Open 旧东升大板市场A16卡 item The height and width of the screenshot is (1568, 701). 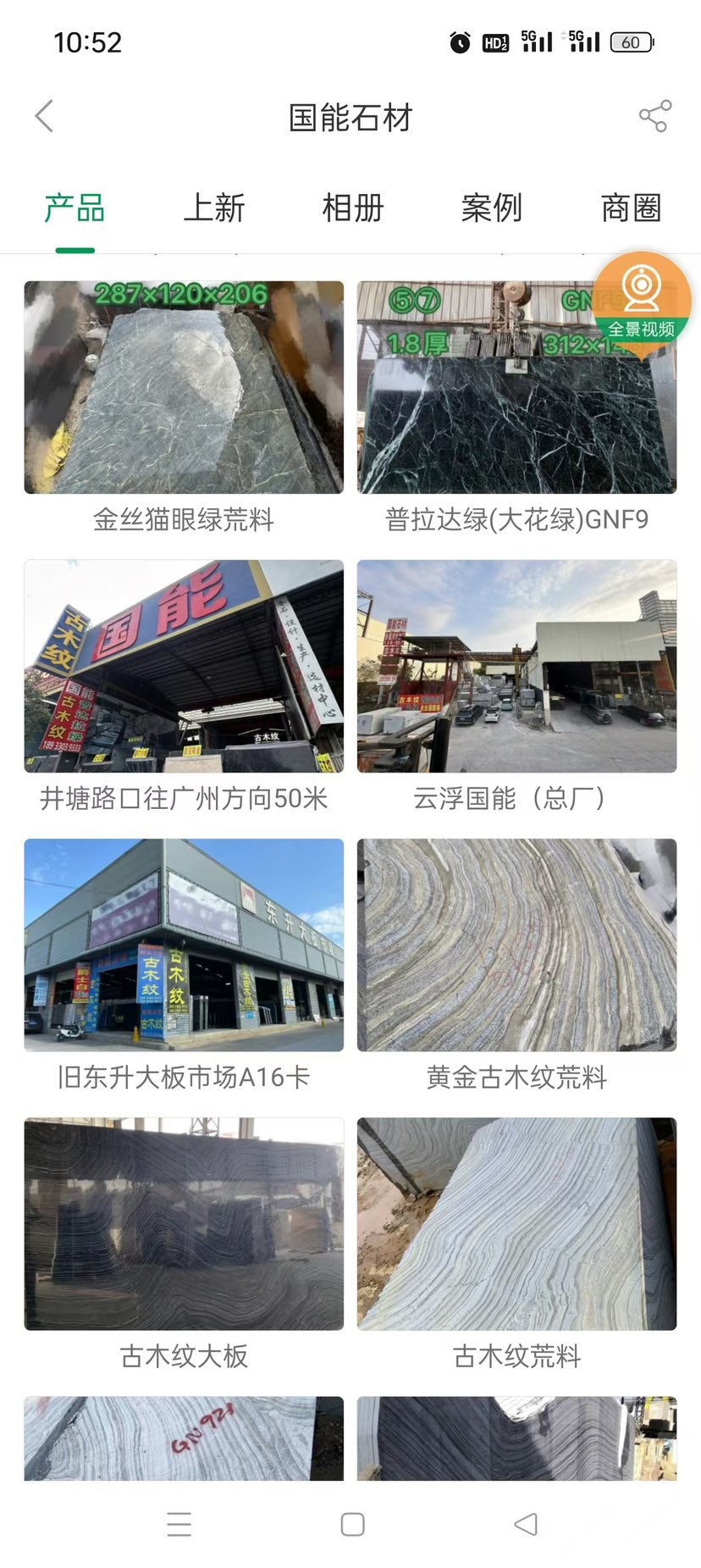click(x=184, y=945)
